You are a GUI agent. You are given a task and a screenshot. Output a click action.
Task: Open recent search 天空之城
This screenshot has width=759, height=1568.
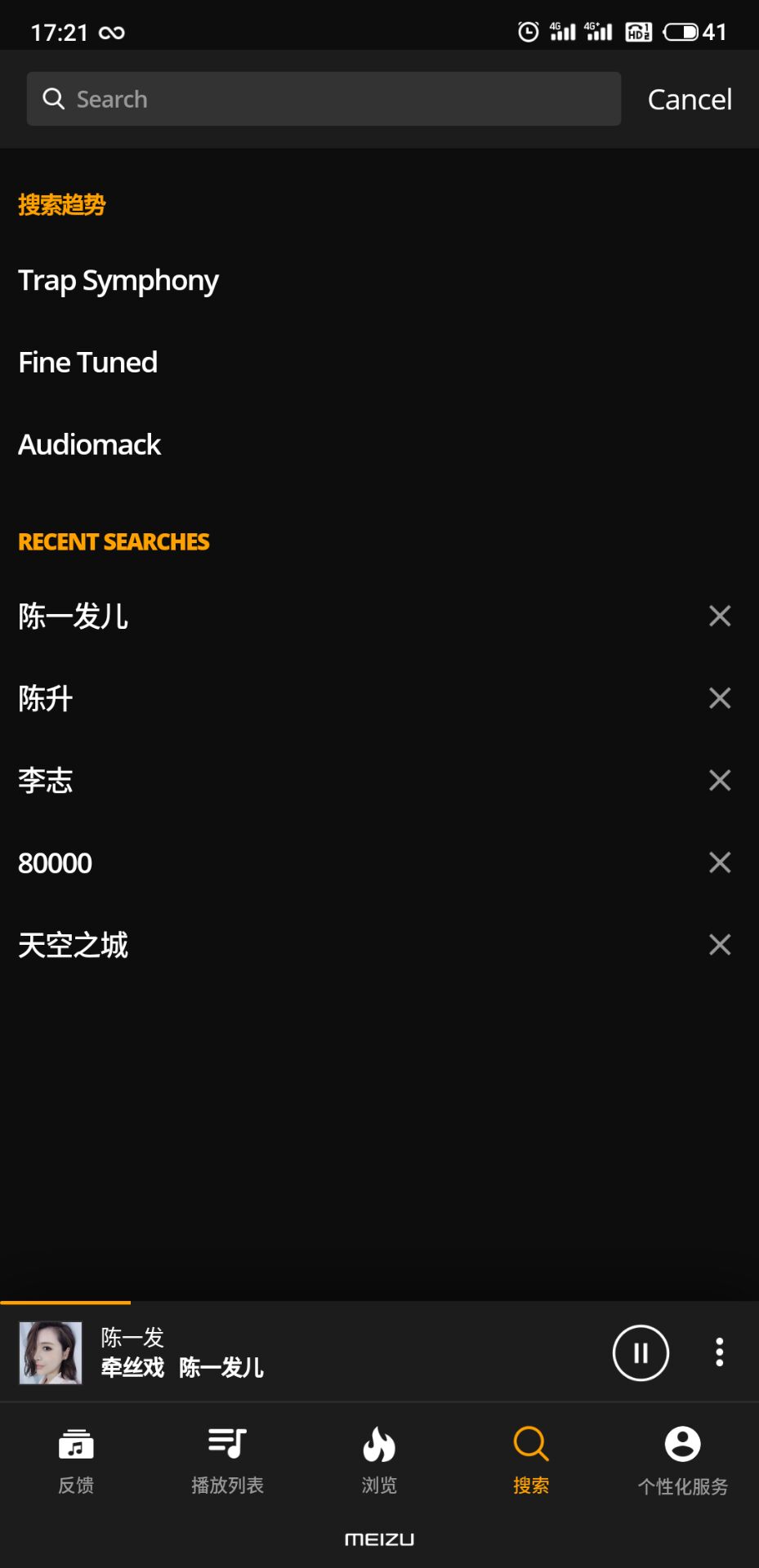pyautogui.click(x=74, y=945)
